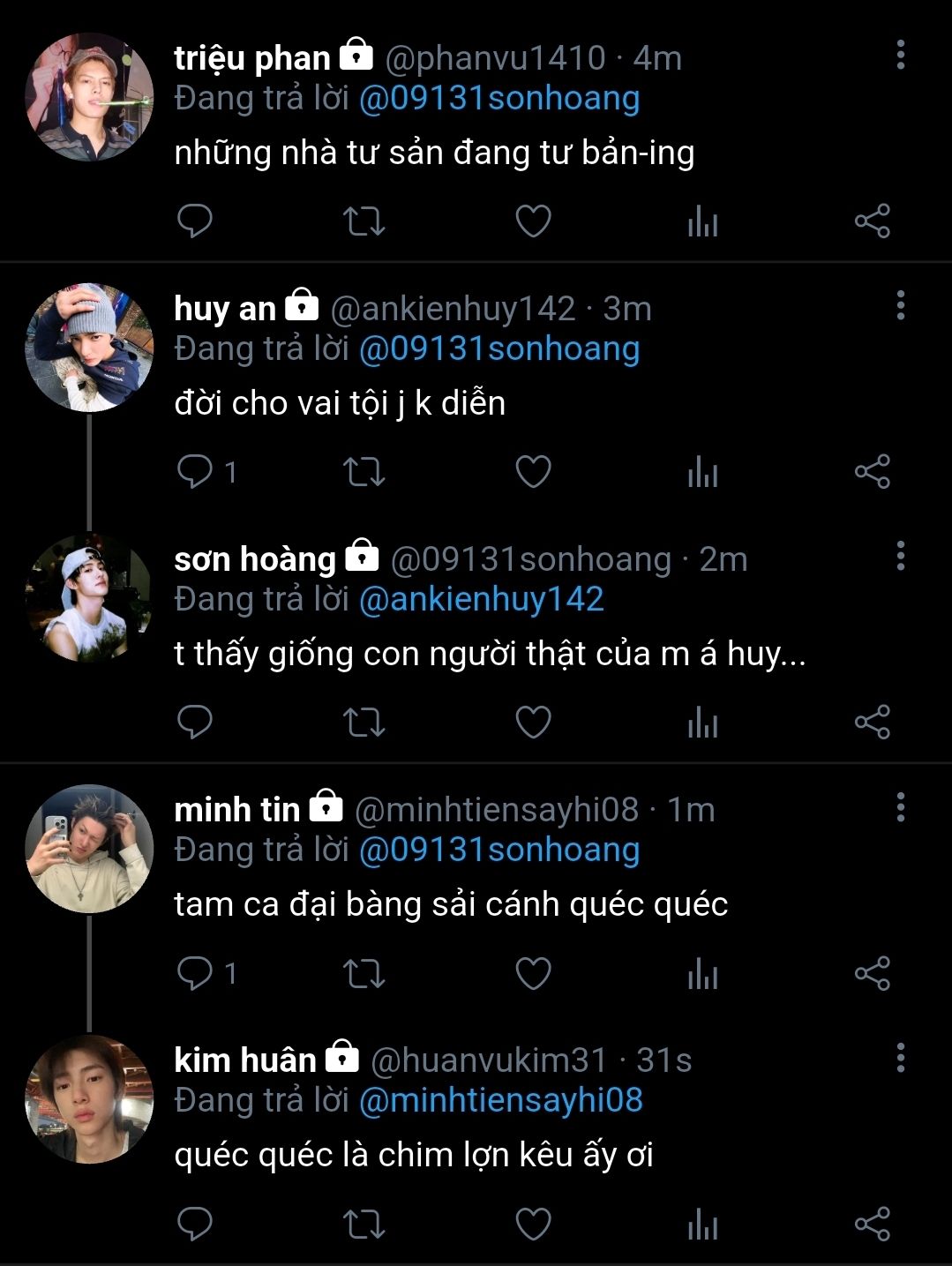Share sơn hoàng's reply
The width and height of the screenshot is (952, 1266).
tap(872, 723)
